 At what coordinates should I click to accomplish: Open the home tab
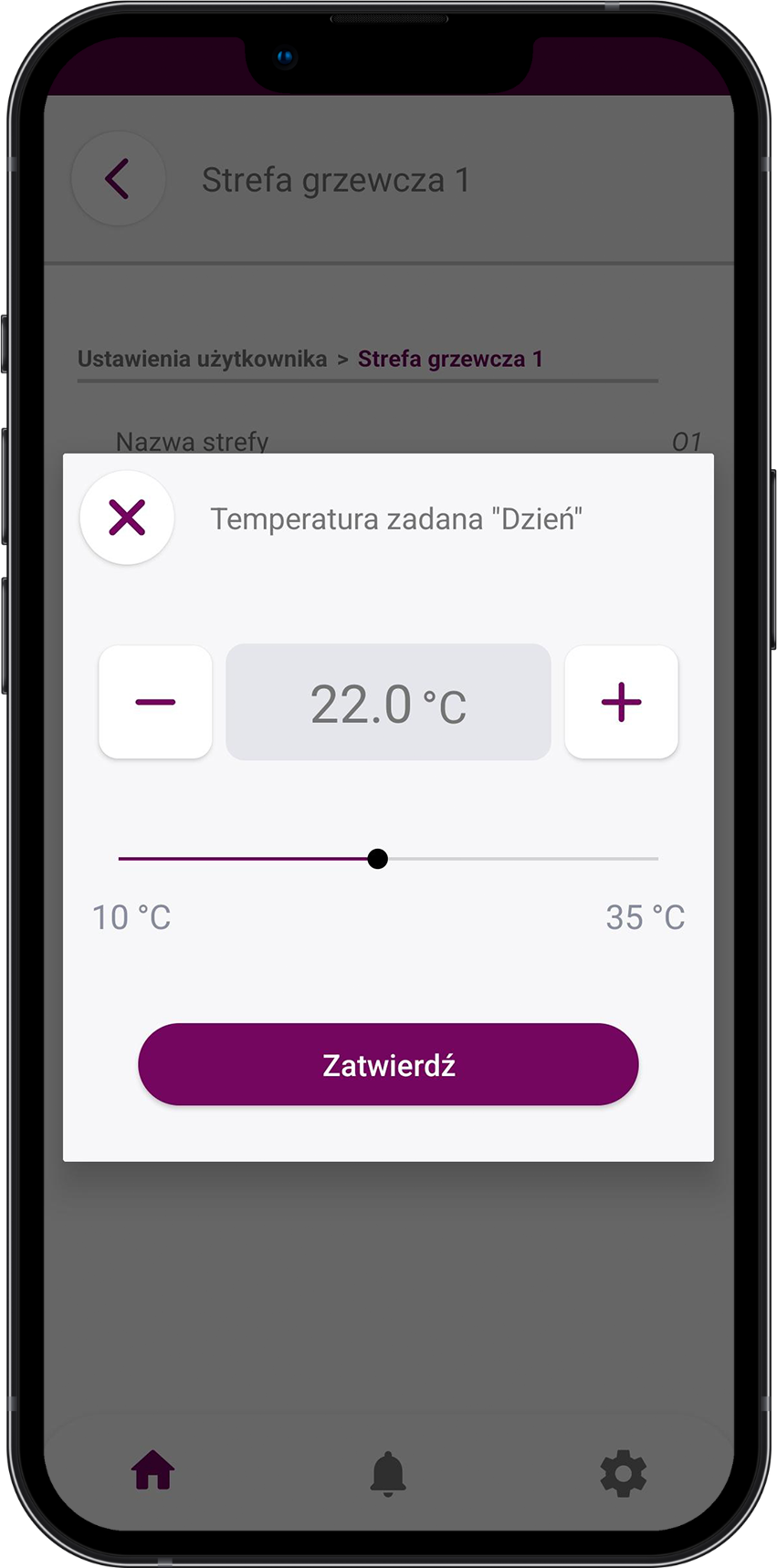click(152, 1471)
